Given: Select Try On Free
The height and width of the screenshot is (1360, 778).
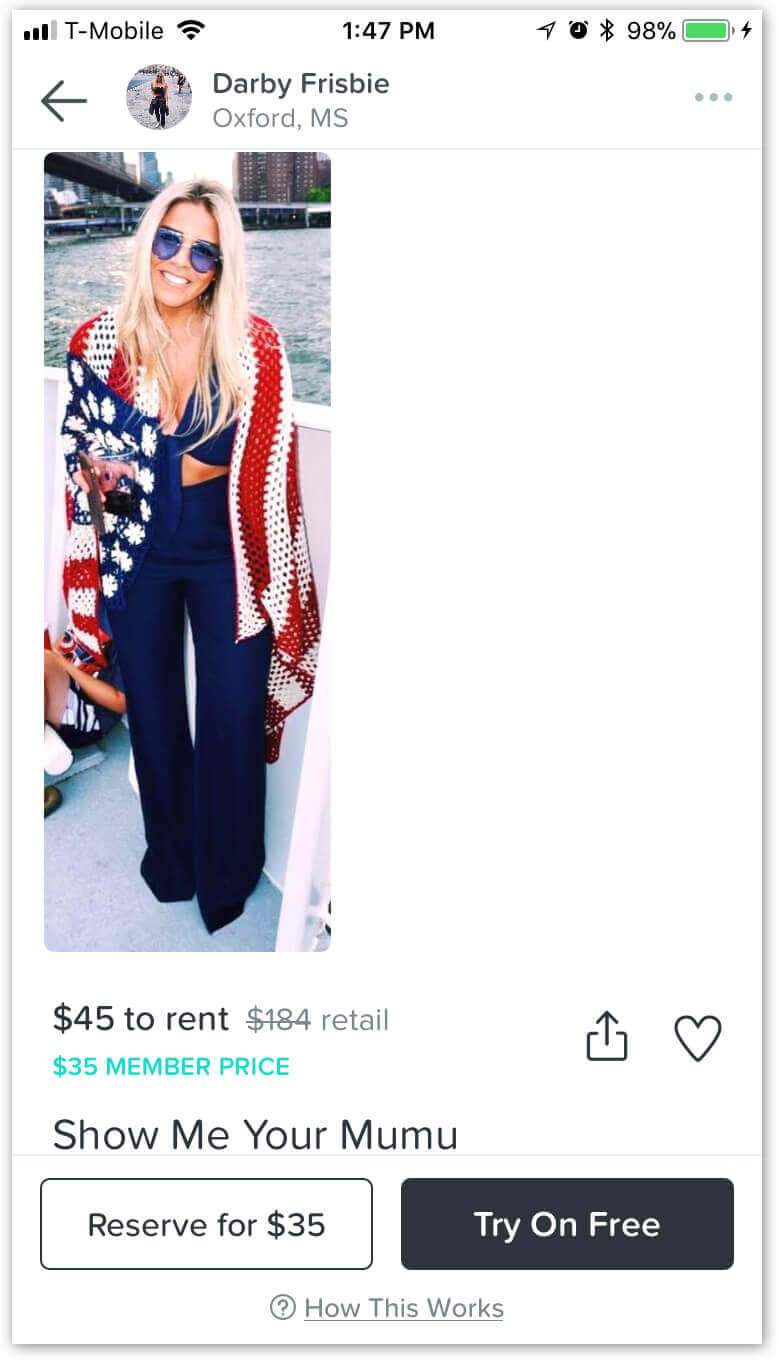Looking at the screenshot, I should 567,1224.
